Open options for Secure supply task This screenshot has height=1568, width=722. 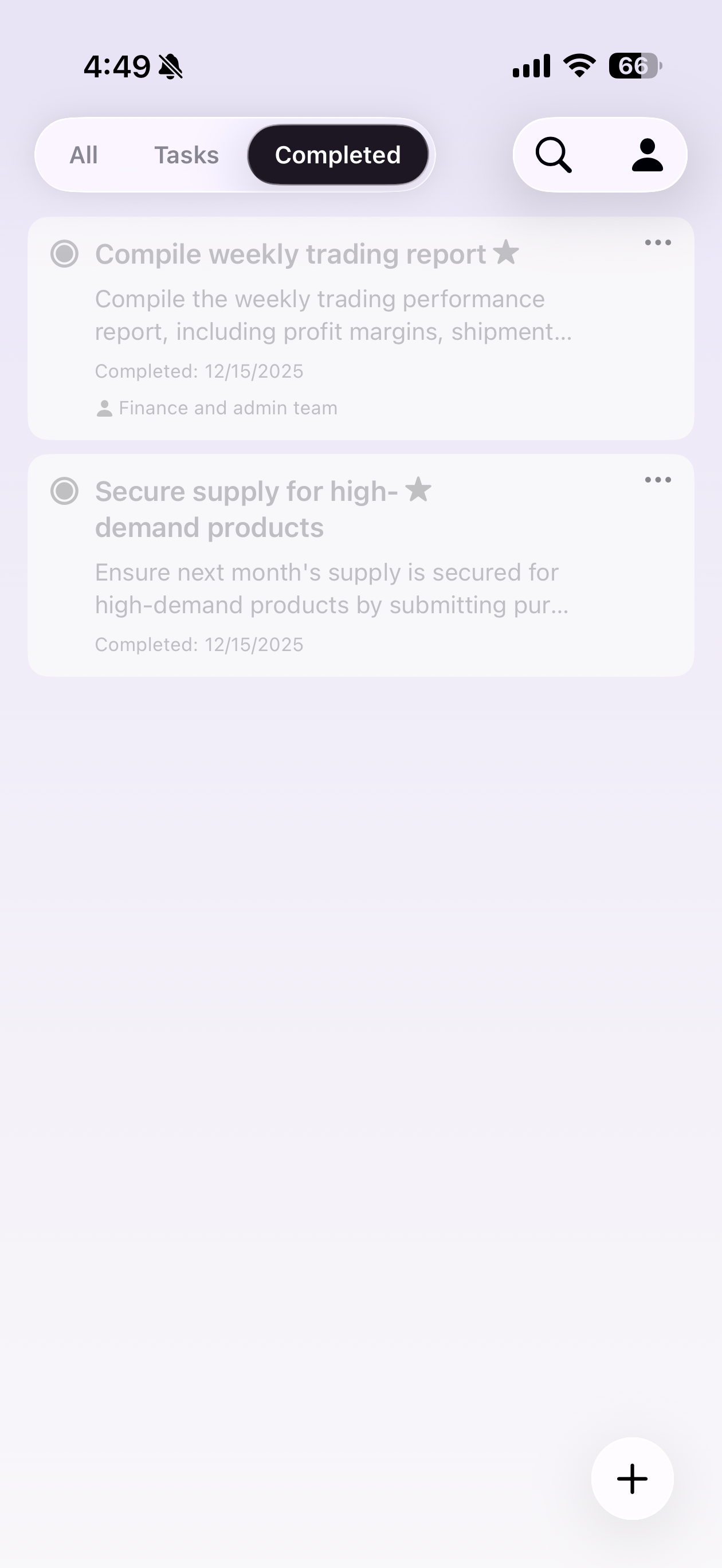(x=657, y=480)
